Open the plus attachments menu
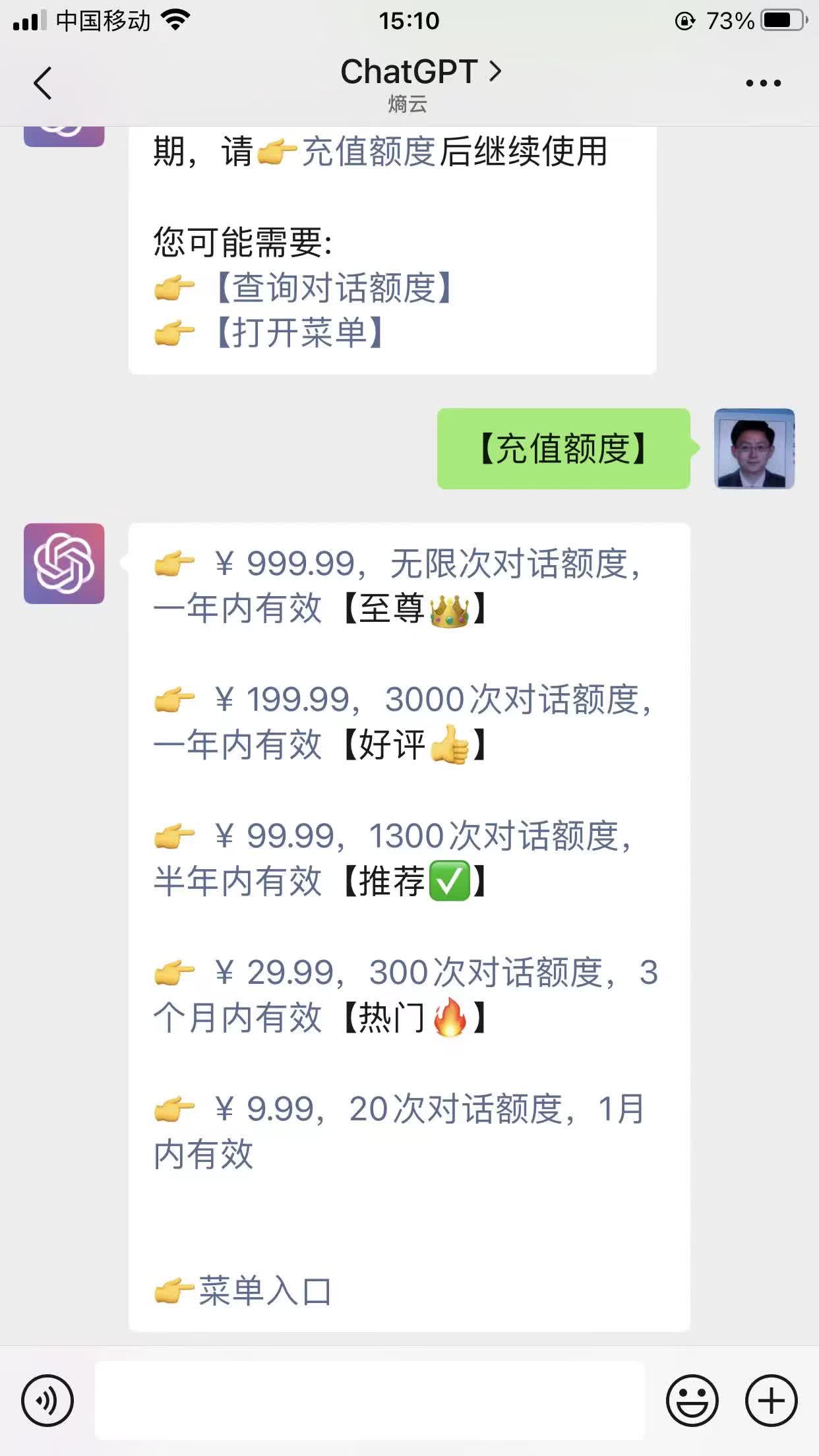 coord(771,1401)
